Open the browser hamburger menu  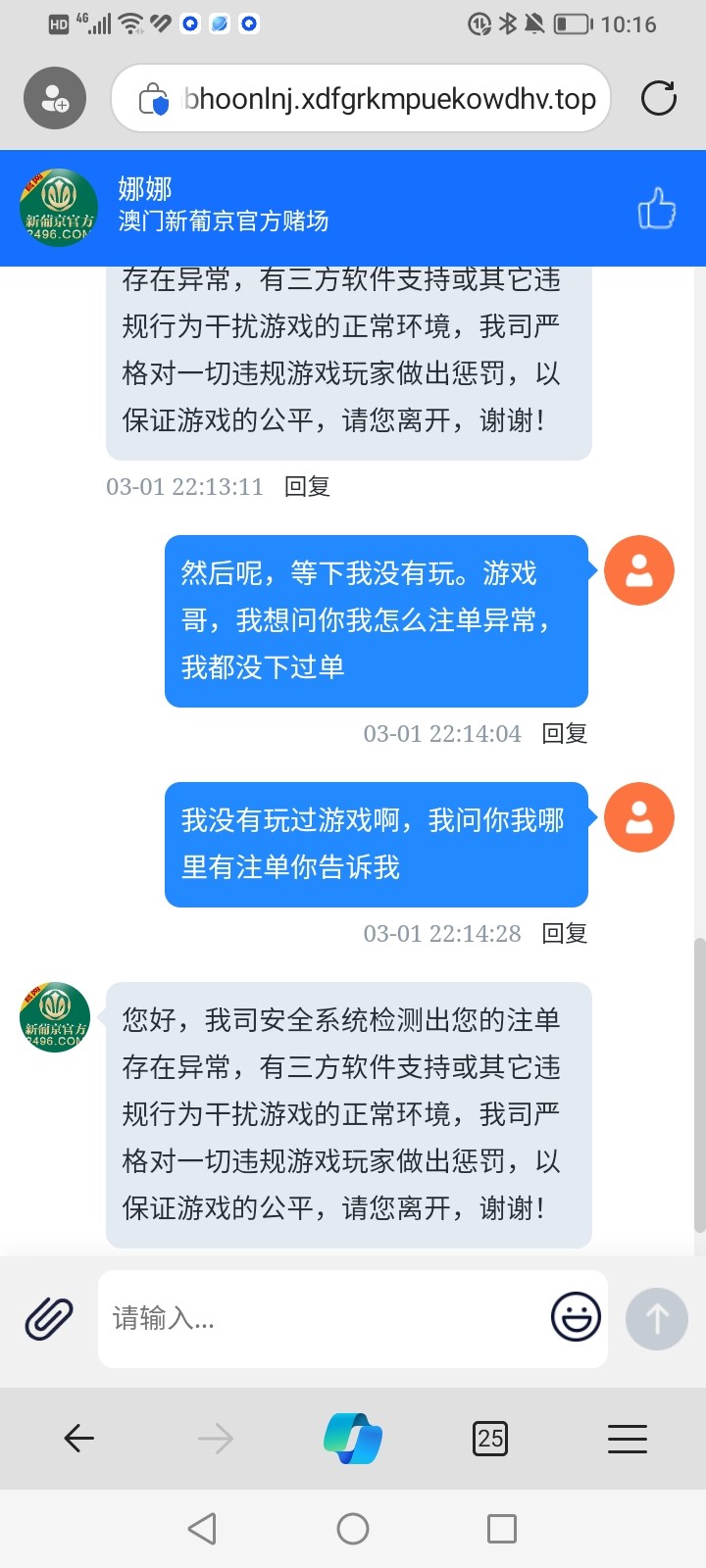(628, 1439)
